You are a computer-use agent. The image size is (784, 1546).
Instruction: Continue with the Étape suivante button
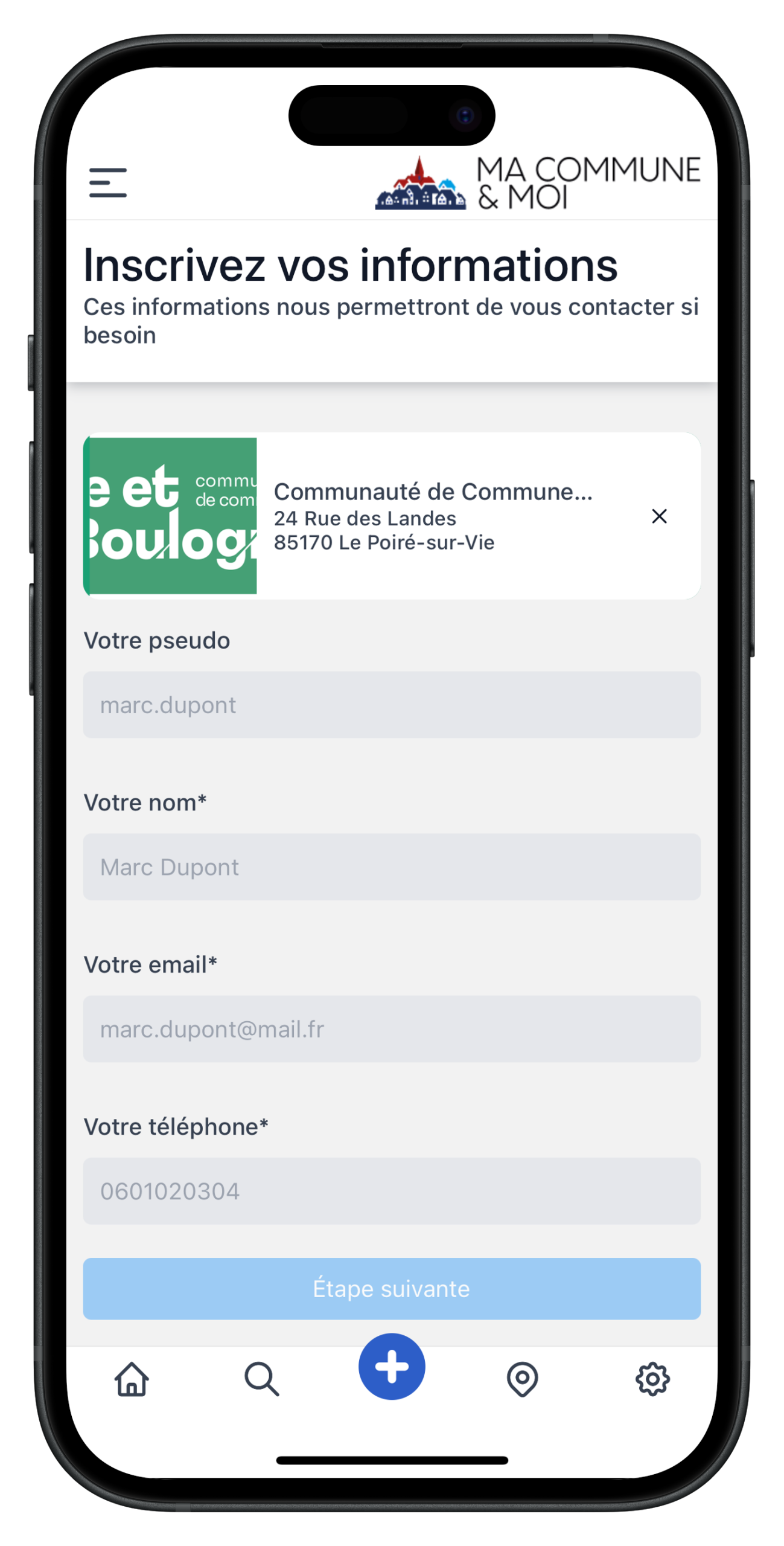[392, 1288]
